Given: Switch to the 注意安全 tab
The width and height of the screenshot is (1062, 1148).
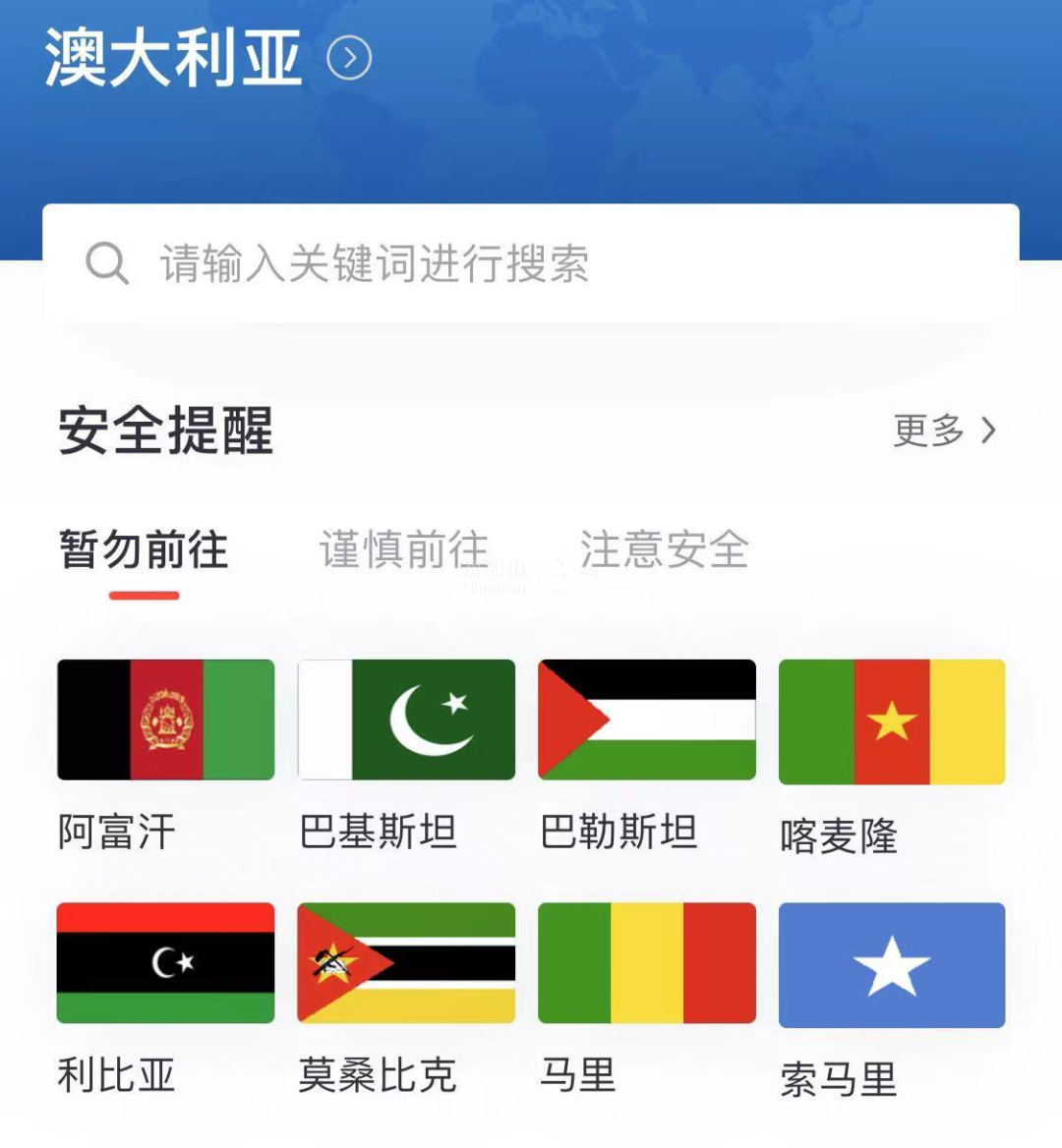Looking at the screenshot, I should (x=665, y=550).
